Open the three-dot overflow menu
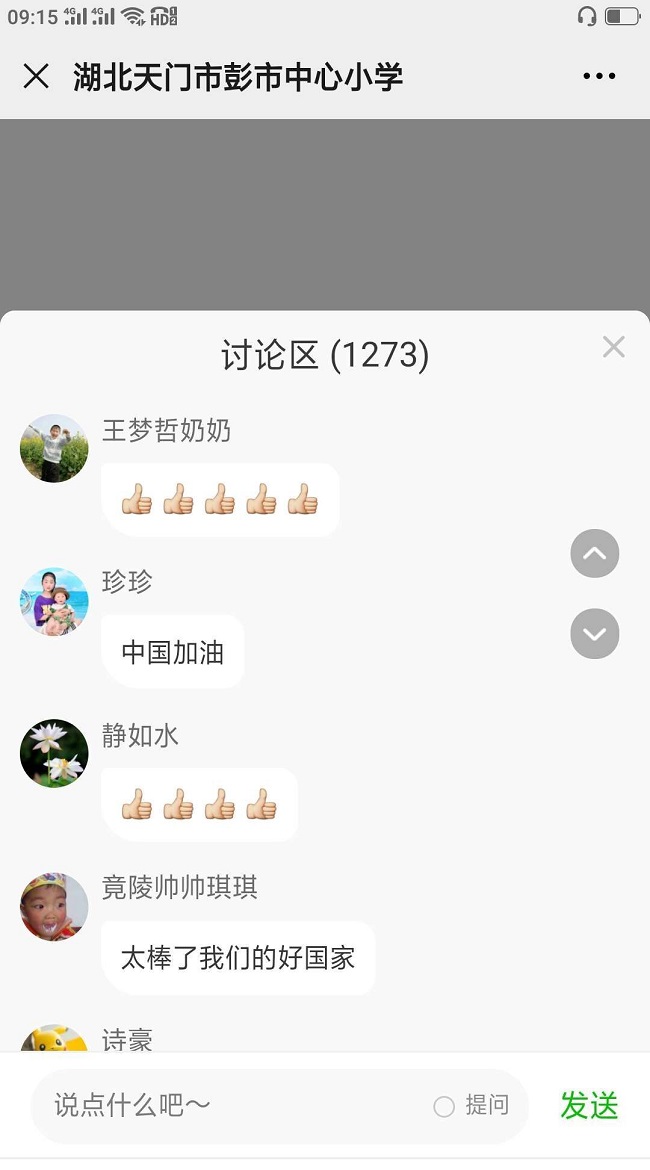 [599, 76]
